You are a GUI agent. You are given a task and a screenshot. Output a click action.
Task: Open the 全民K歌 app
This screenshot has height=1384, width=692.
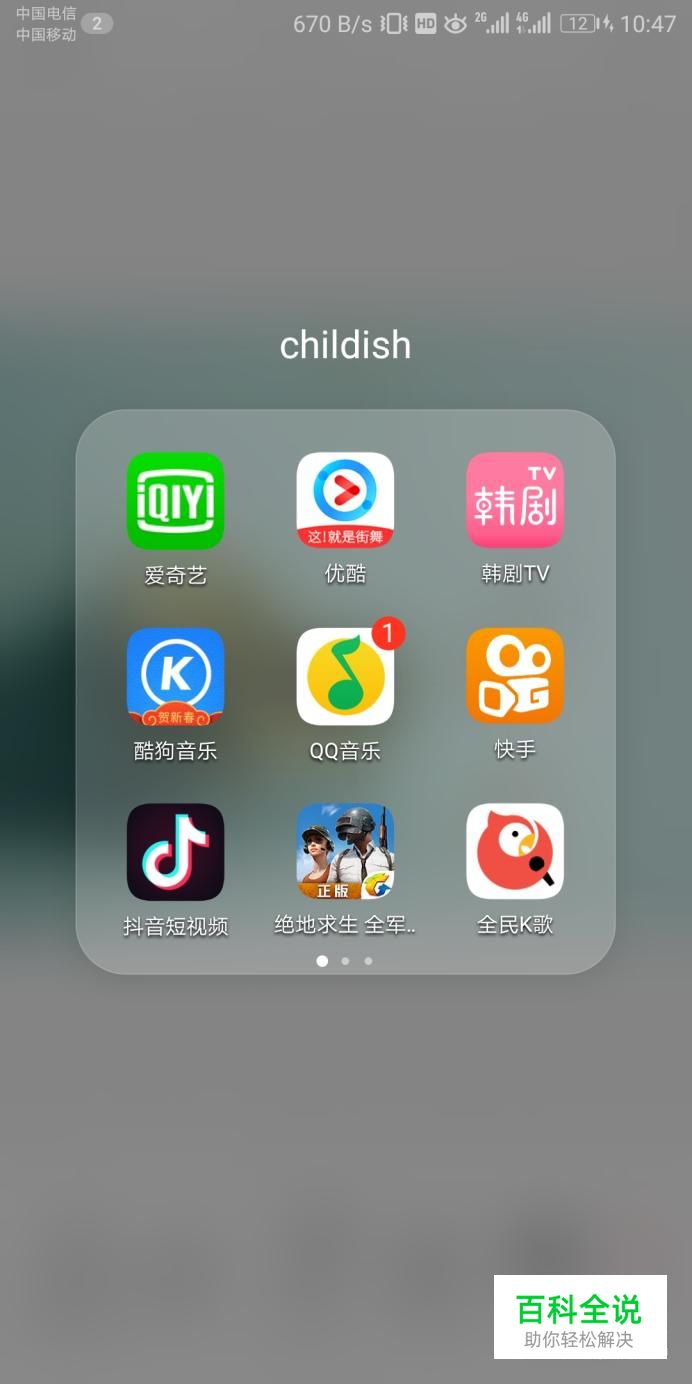point(515,852)
